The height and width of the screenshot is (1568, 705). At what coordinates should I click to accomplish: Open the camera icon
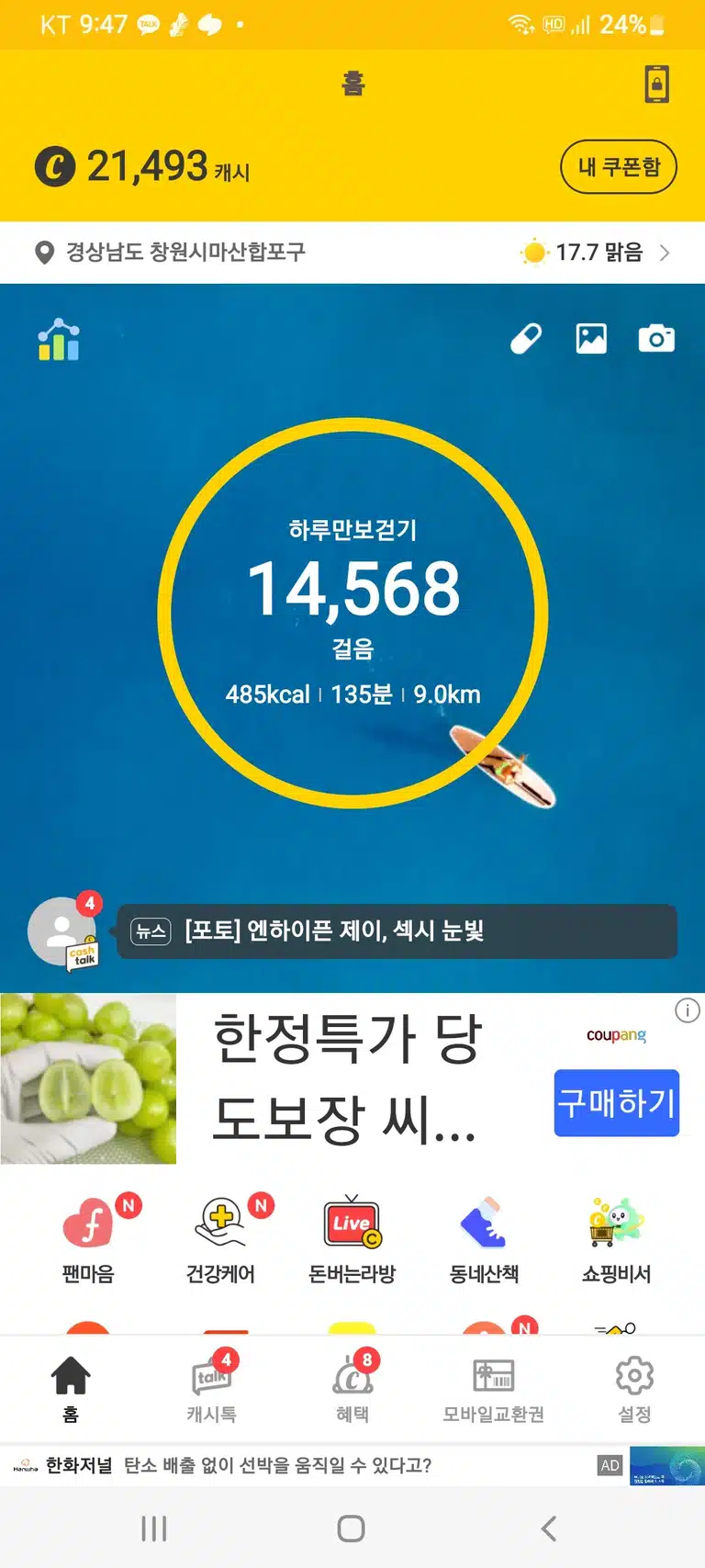(x=656, y=339)
